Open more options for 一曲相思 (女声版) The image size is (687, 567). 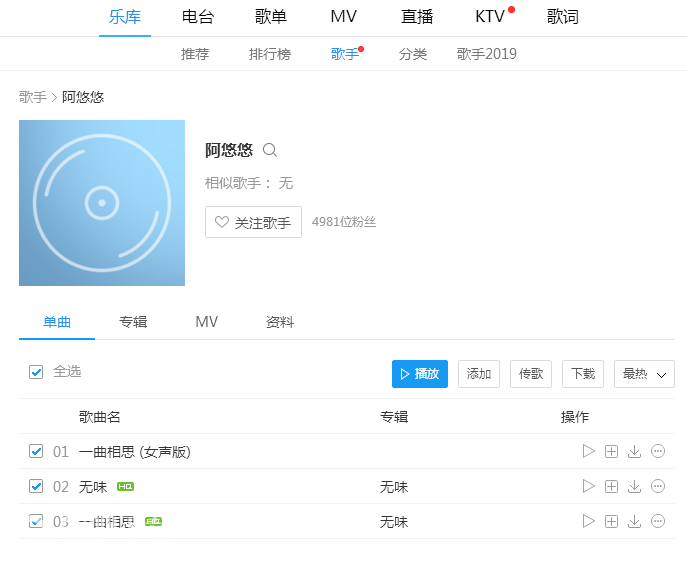click(658, 452)
